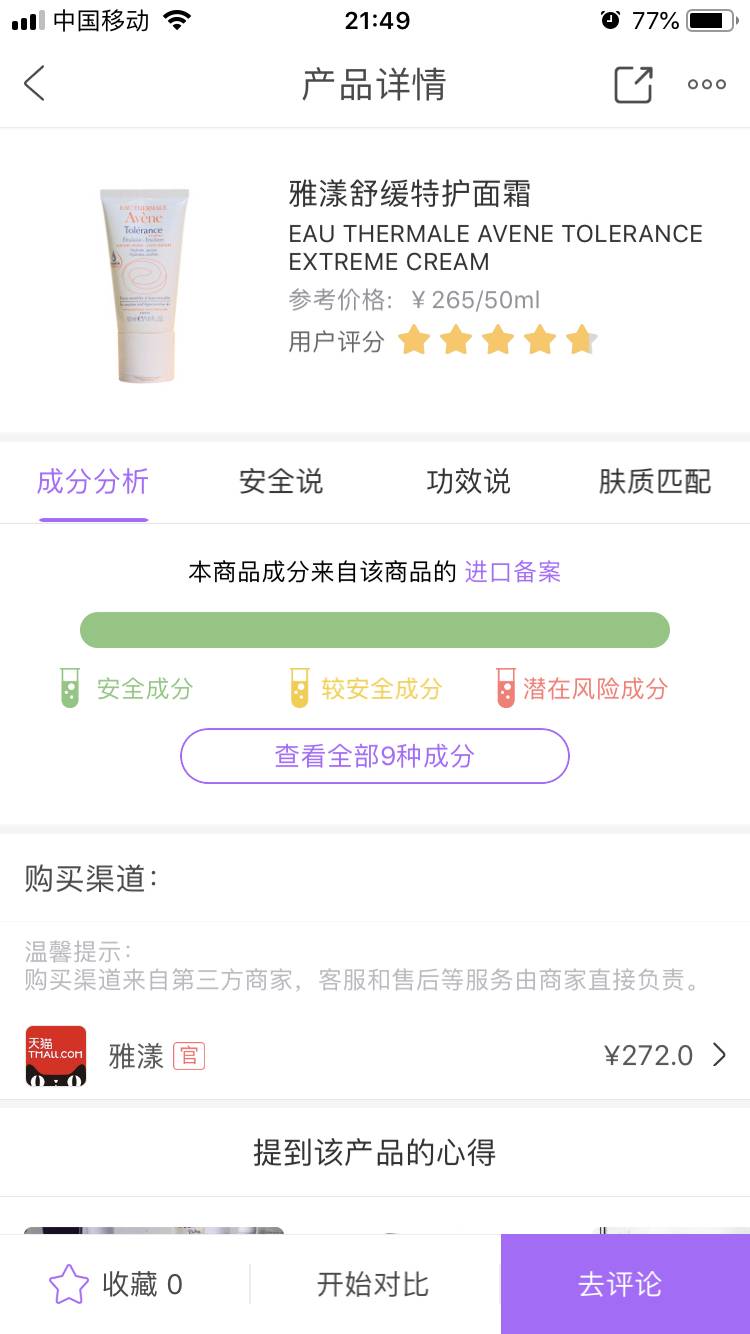View all ingredients via 查看全部9种成分

point(374,756)
